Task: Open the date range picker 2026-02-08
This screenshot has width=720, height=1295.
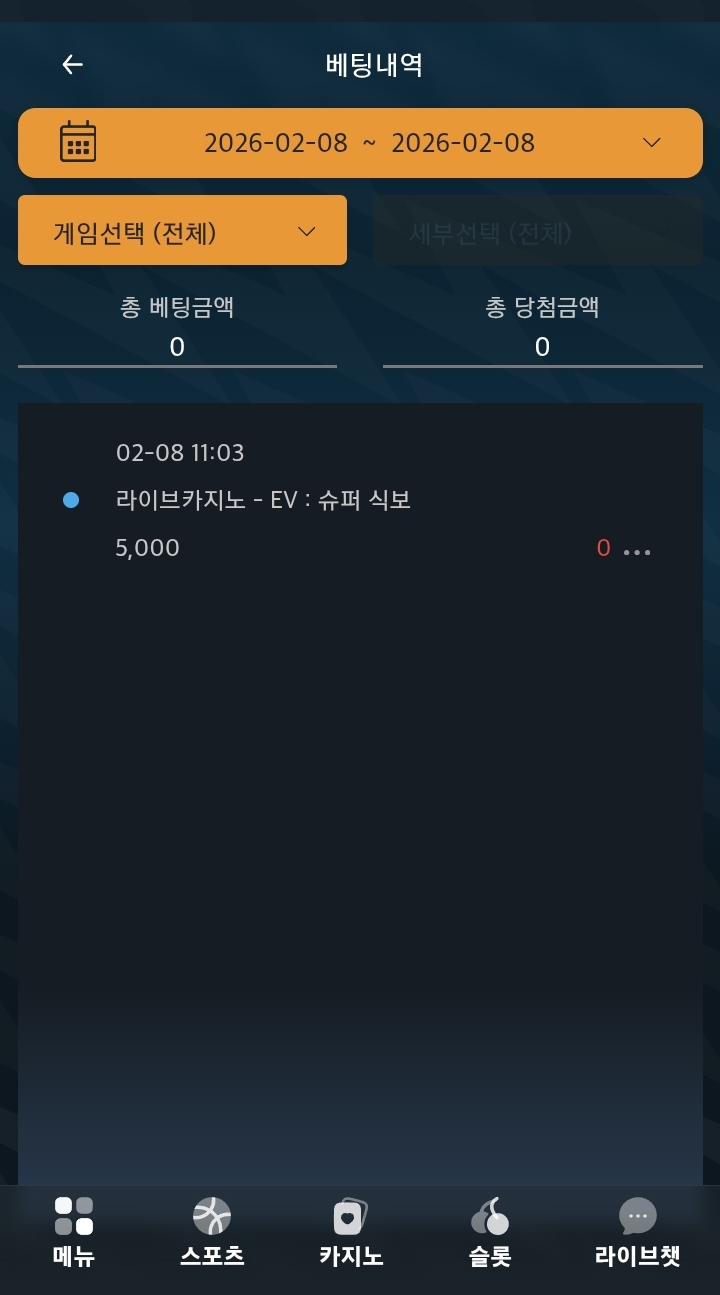Action: click(x=360, y=143)
